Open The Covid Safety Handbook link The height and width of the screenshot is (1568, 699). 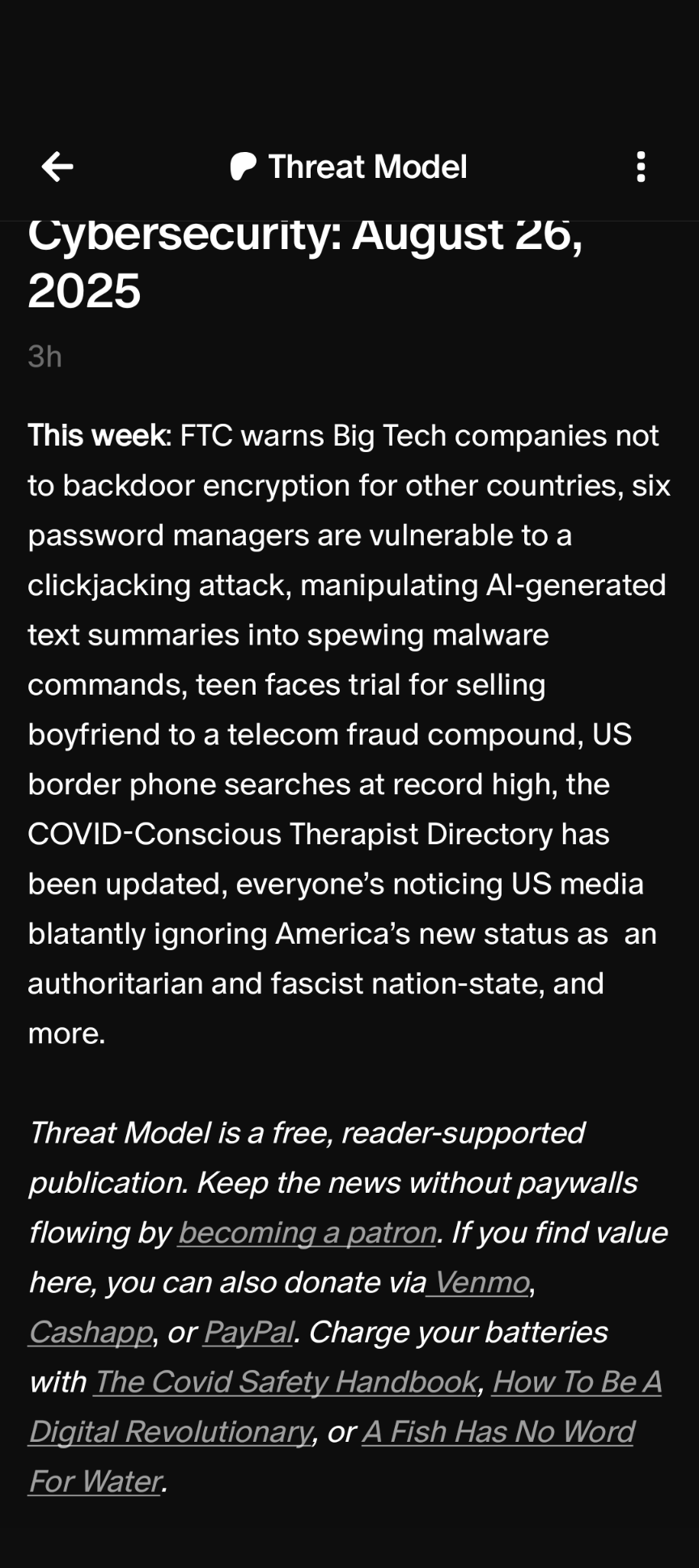coord(286,1382)
